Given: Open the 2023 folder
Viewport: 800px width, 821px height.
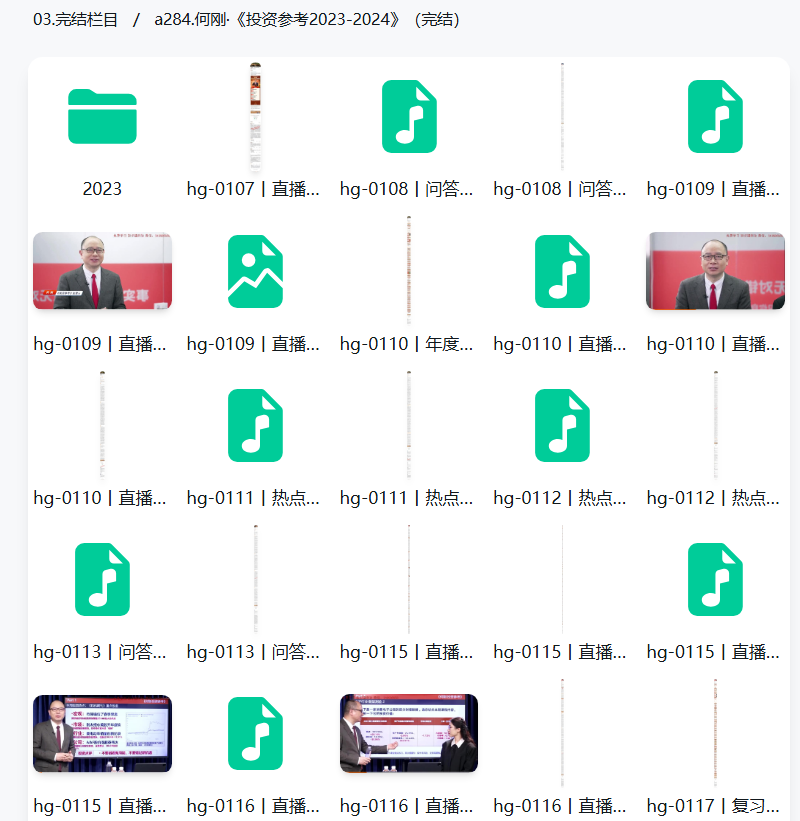Looking at the screenshot, I should [102, 117].
